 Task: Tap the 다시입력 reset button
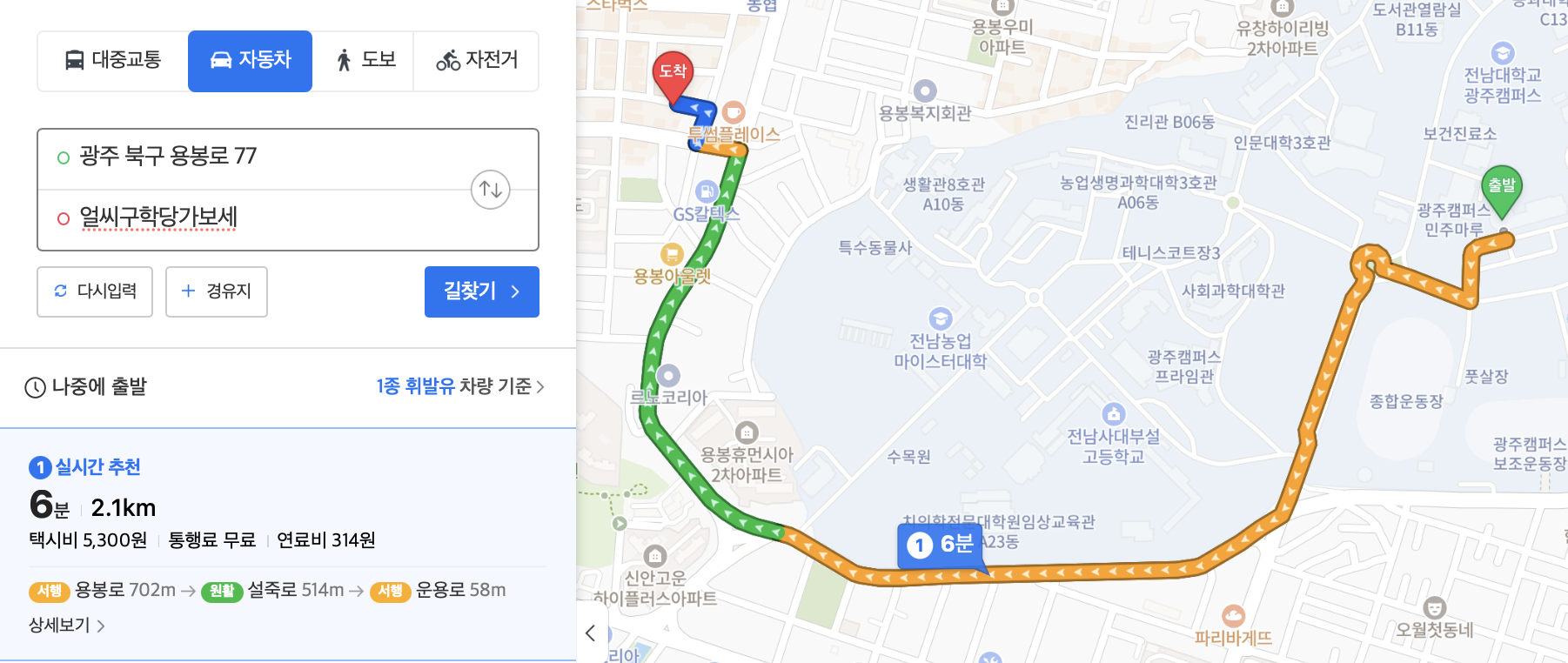pyautogui.click(x=95, y=291)
